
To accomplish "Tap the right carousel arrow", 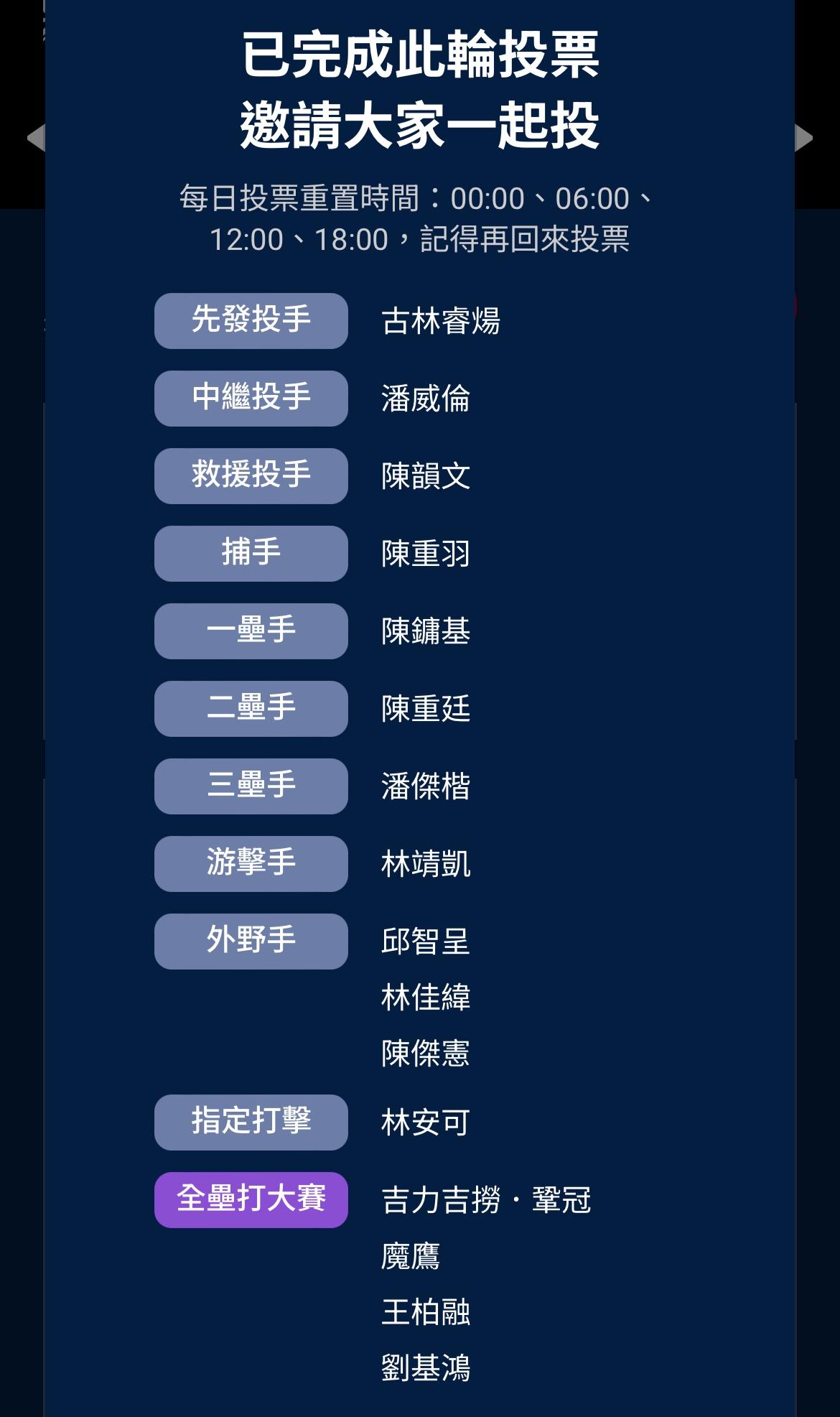I will 804,138.
